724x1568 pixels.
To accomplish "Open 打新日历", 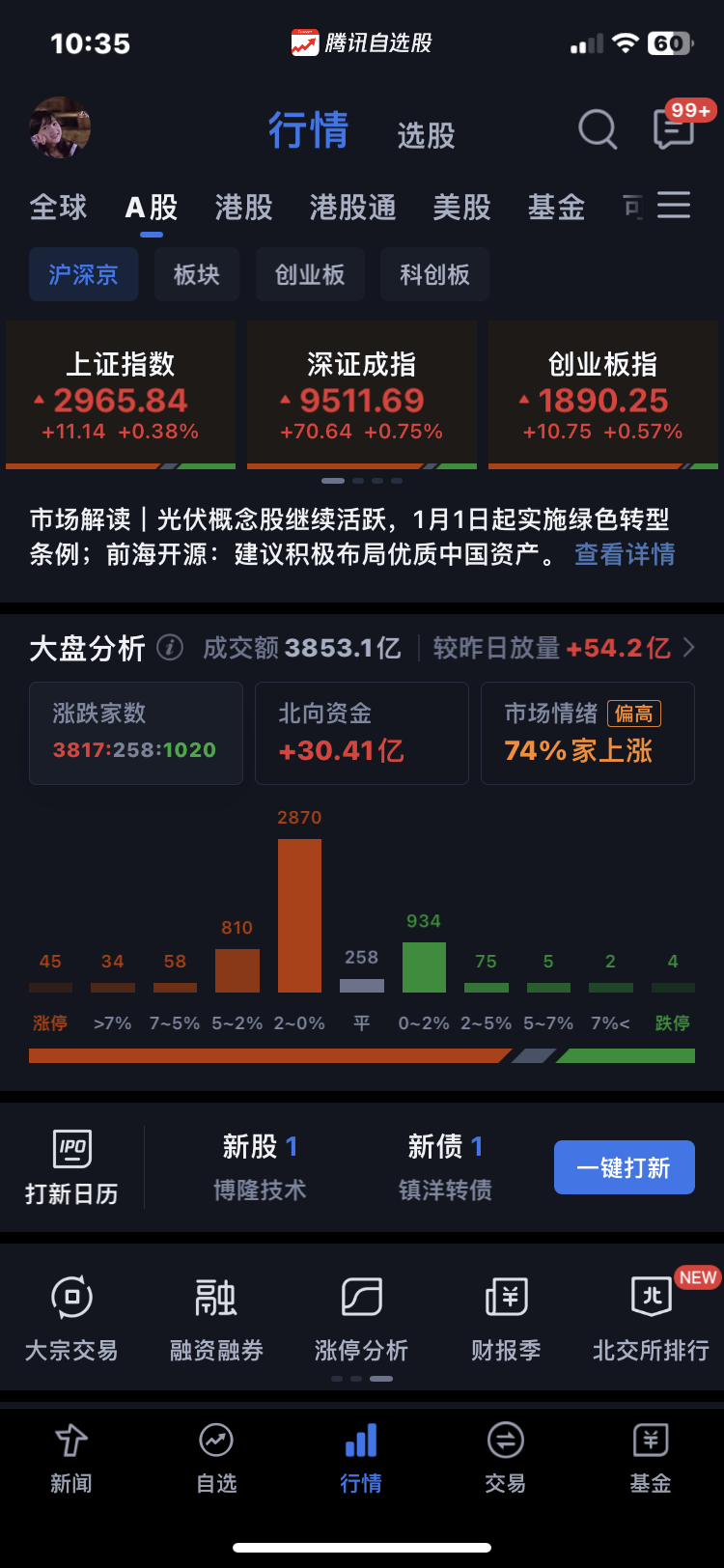I will click(71, 1167).
